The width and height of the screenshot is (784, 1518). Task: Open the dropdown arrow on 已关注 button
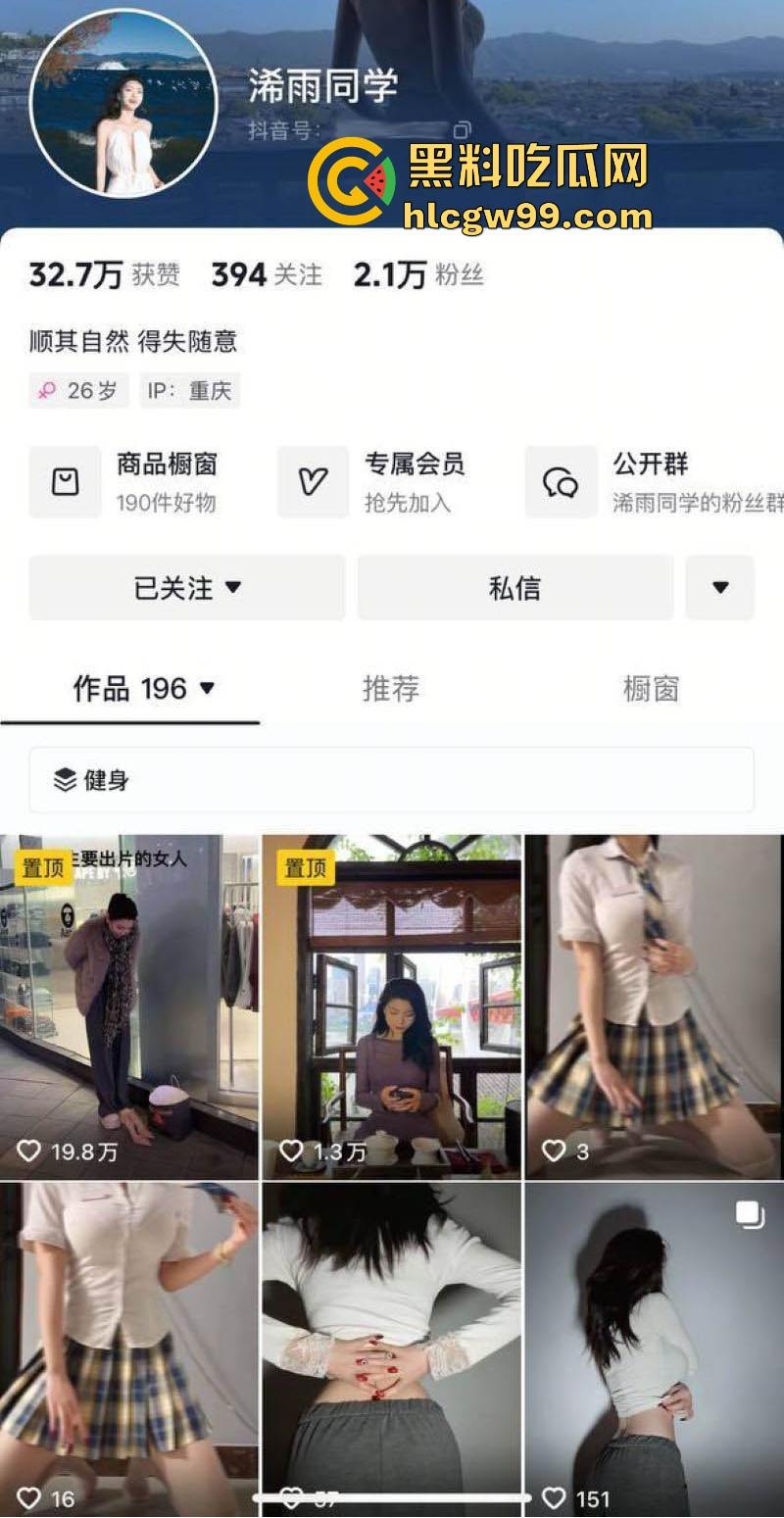click(x=233, y=587)
